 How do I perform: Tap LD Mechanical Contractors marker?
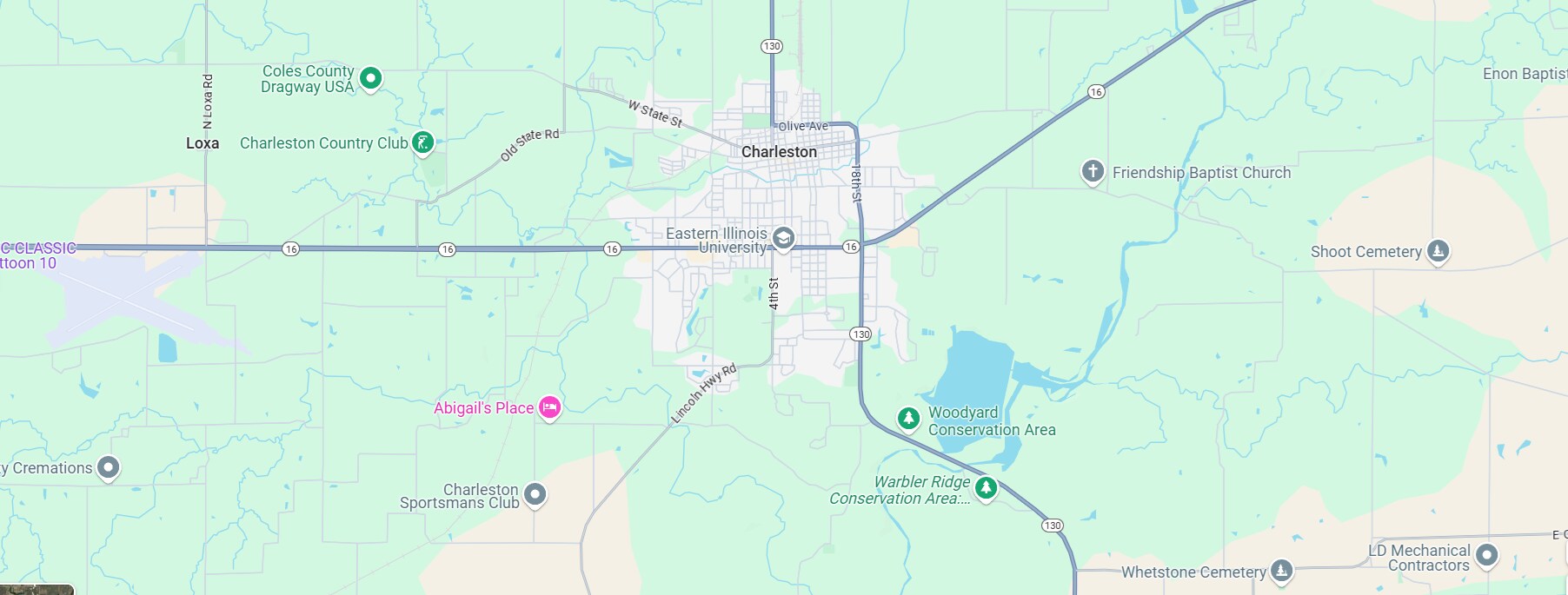coord(1487,554)
